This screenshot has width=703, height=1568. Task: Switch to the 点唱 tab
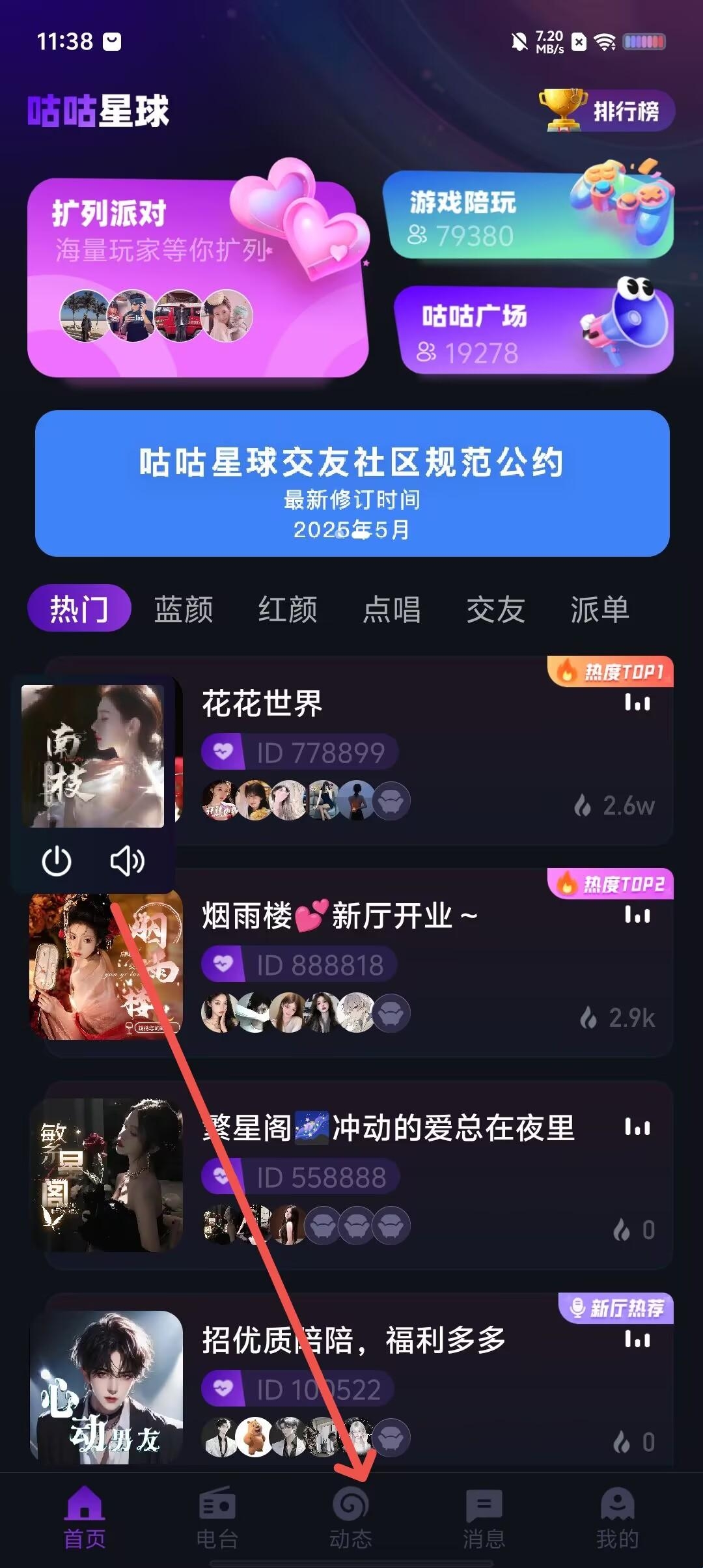(391, 610)
